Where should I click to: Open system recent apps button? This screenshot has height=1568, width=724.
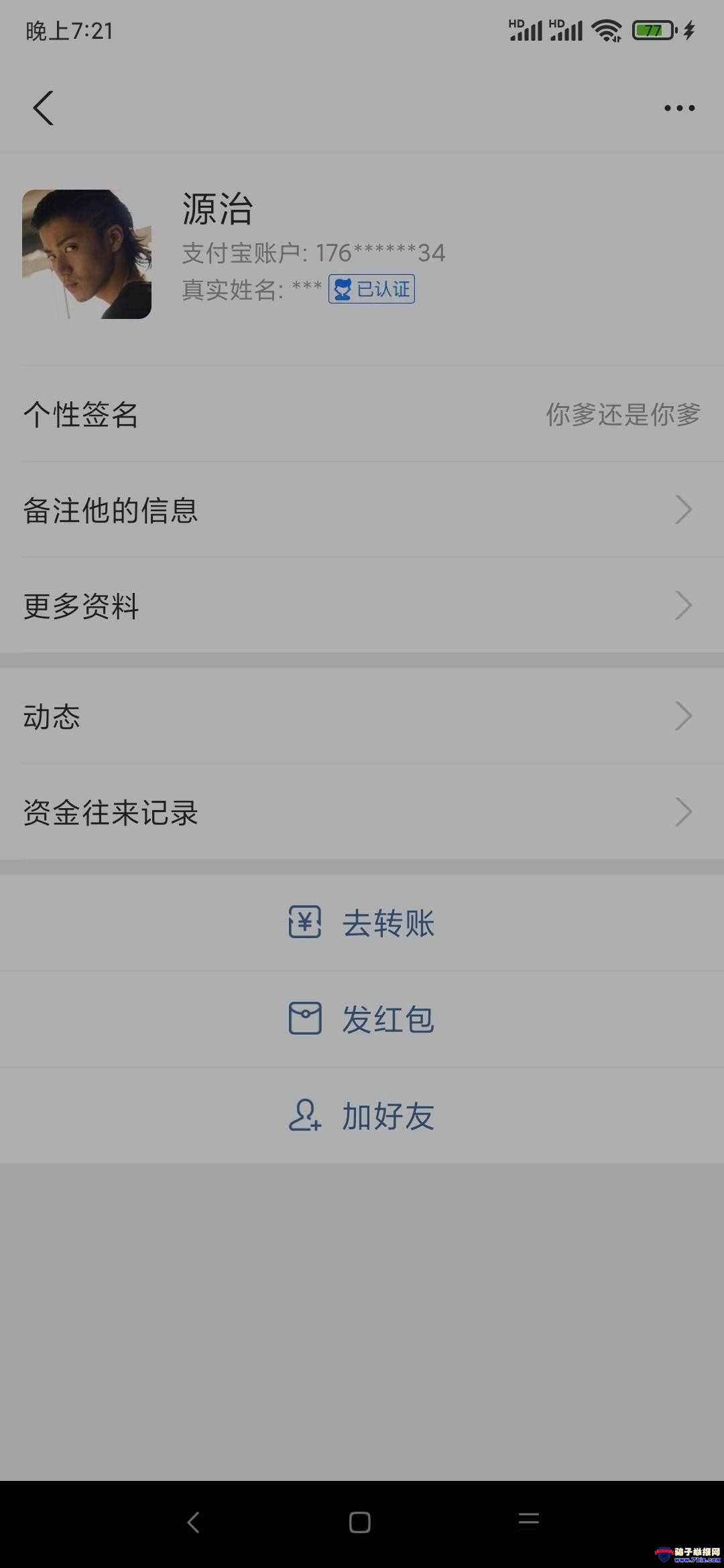pos(529,1520)
